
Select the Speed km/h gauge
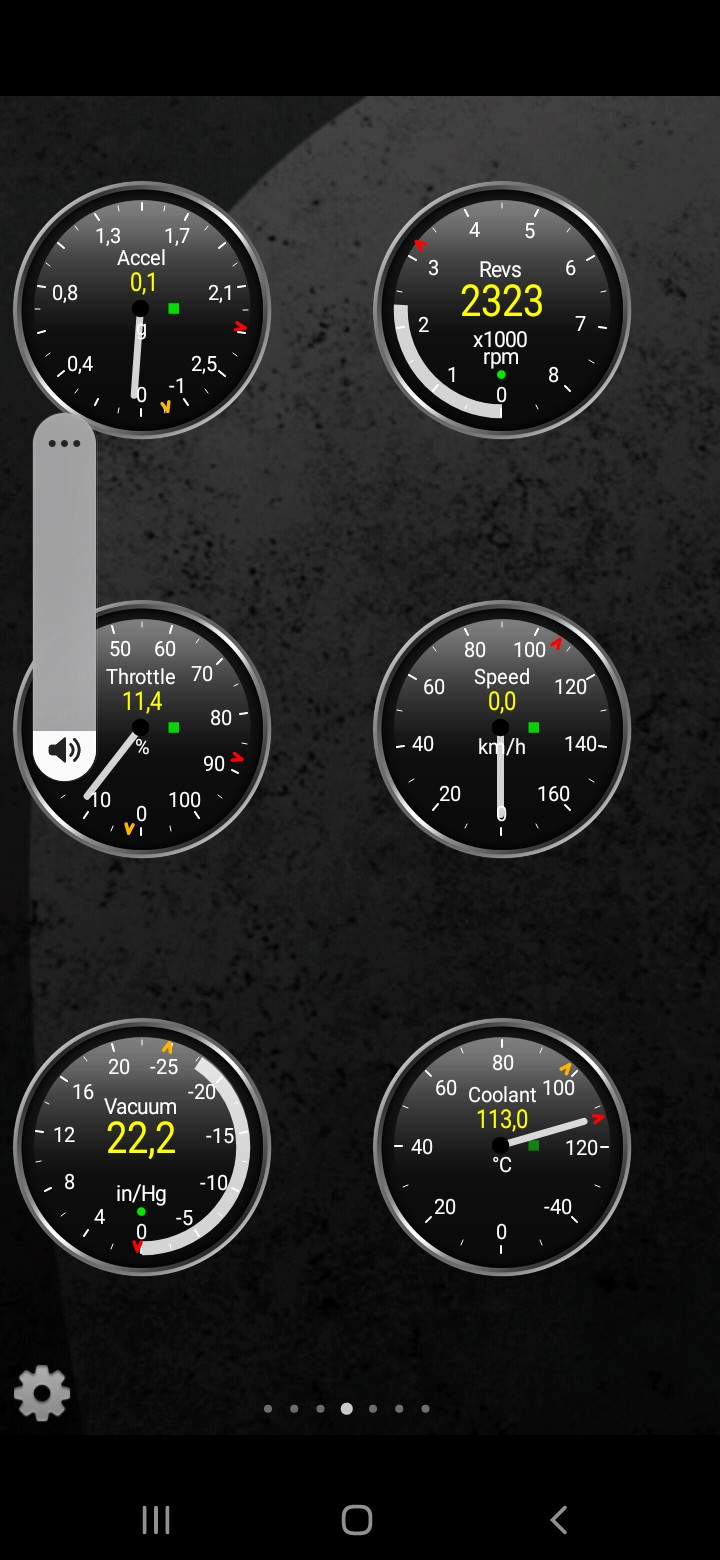coord(501,729)
